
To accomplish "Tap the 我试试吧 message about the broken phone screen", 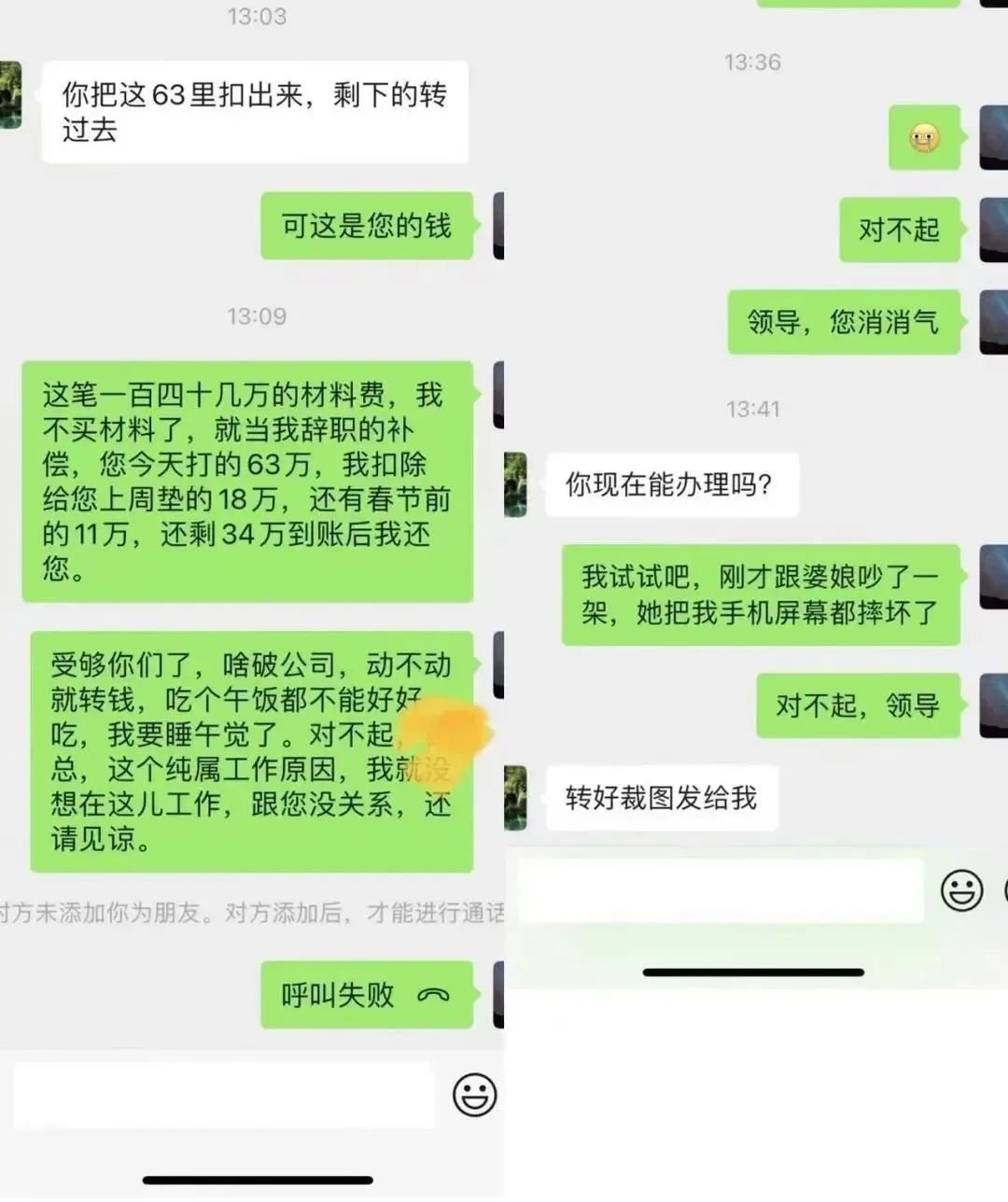I will (761, 594).
